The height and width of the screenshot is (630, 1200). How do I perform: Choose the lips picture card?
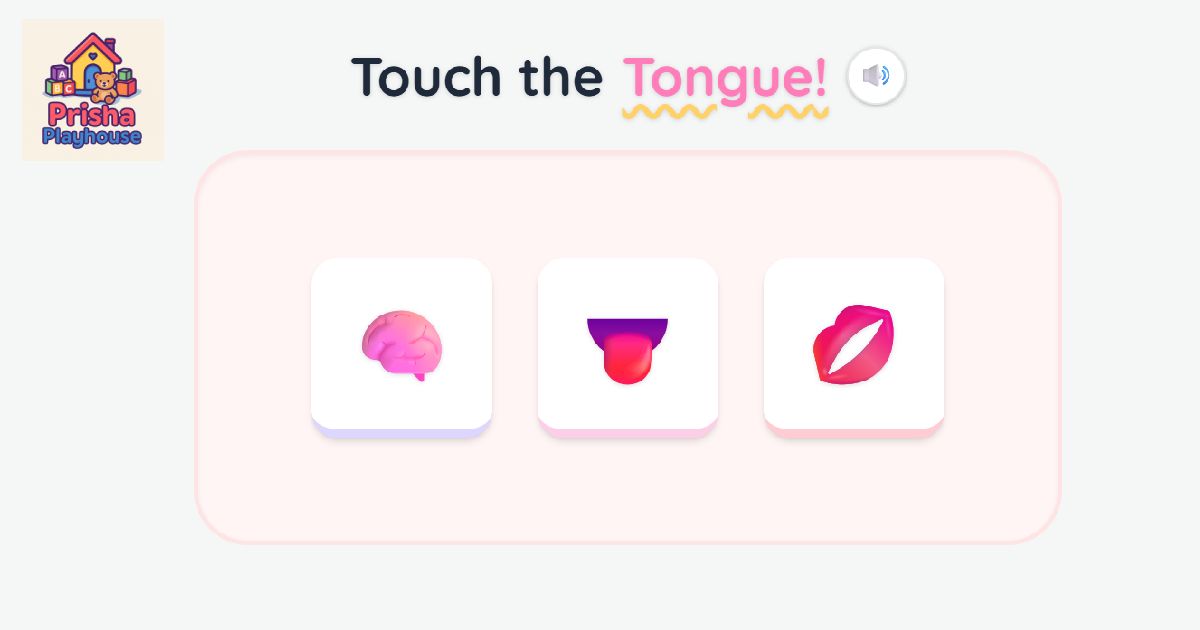(x=853, y=345)
